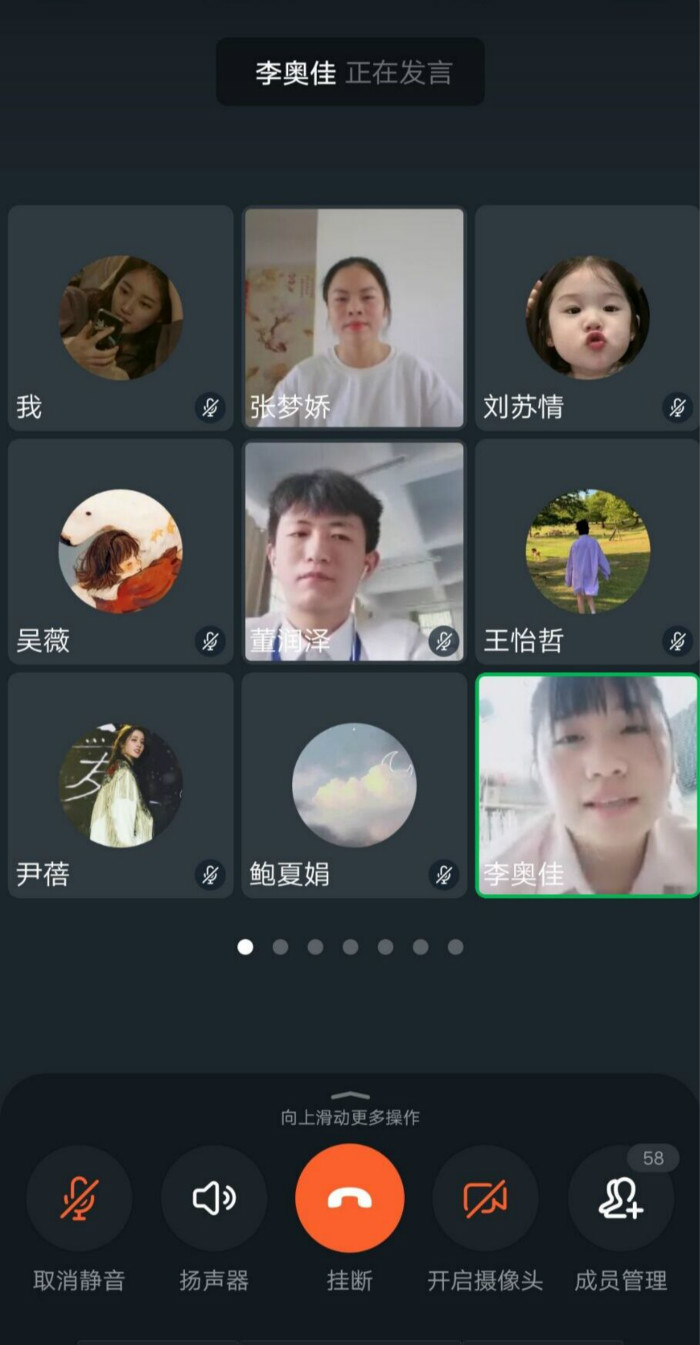
Task: Select 王怡哲's participant tile
Action: (587, 551)
